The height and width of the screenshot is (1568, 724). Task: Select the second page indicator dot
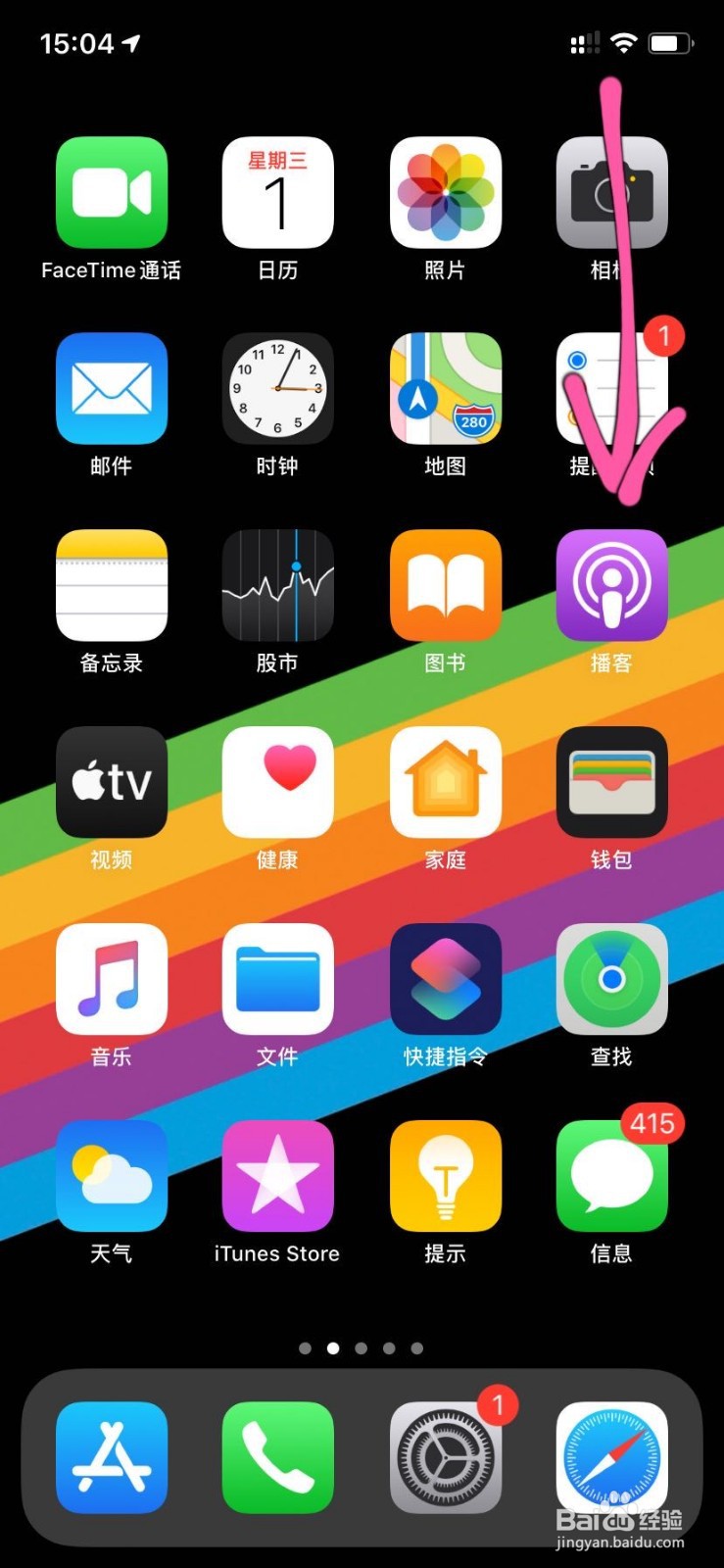pos(333,1347)
